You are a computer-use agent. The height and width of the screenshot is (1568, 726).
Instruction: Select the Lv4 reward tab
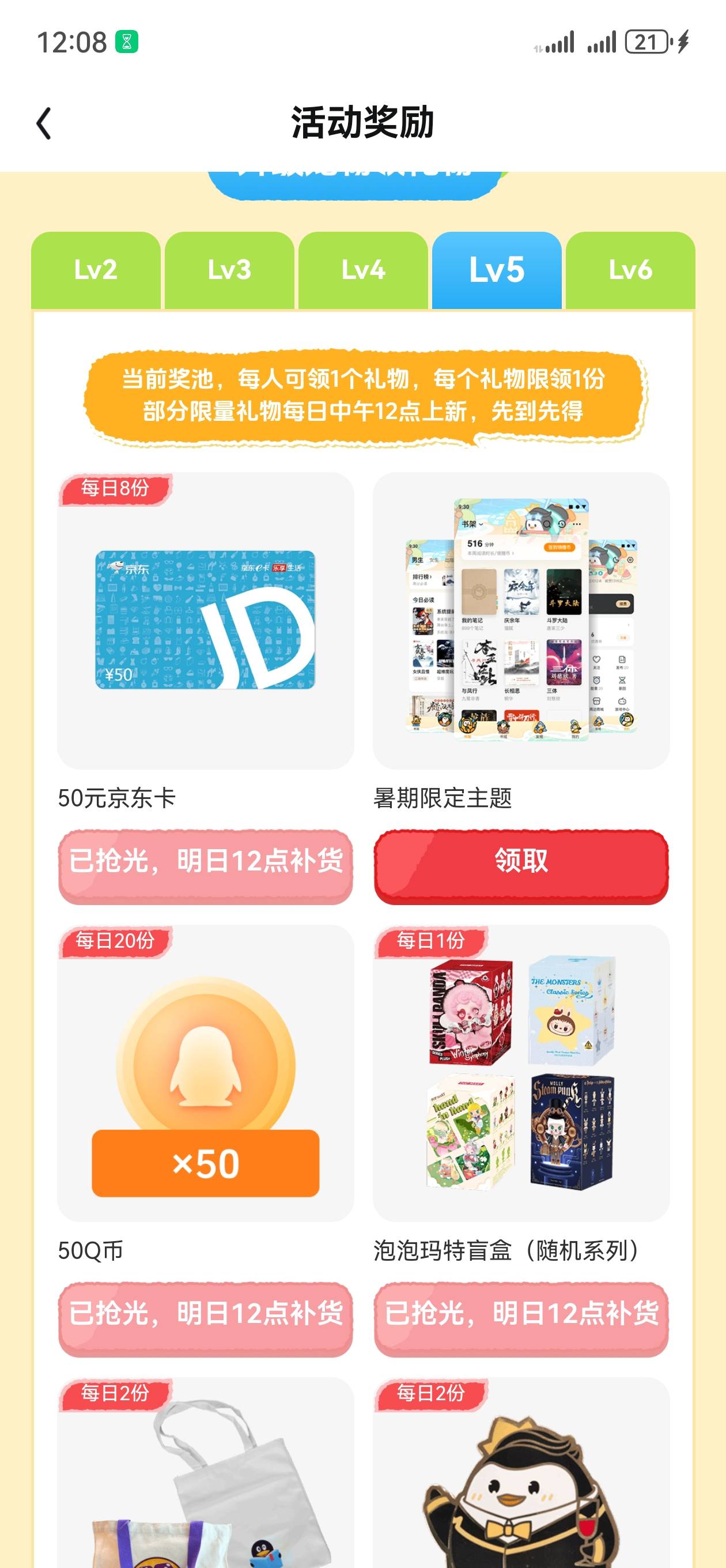tap(364, 270)
